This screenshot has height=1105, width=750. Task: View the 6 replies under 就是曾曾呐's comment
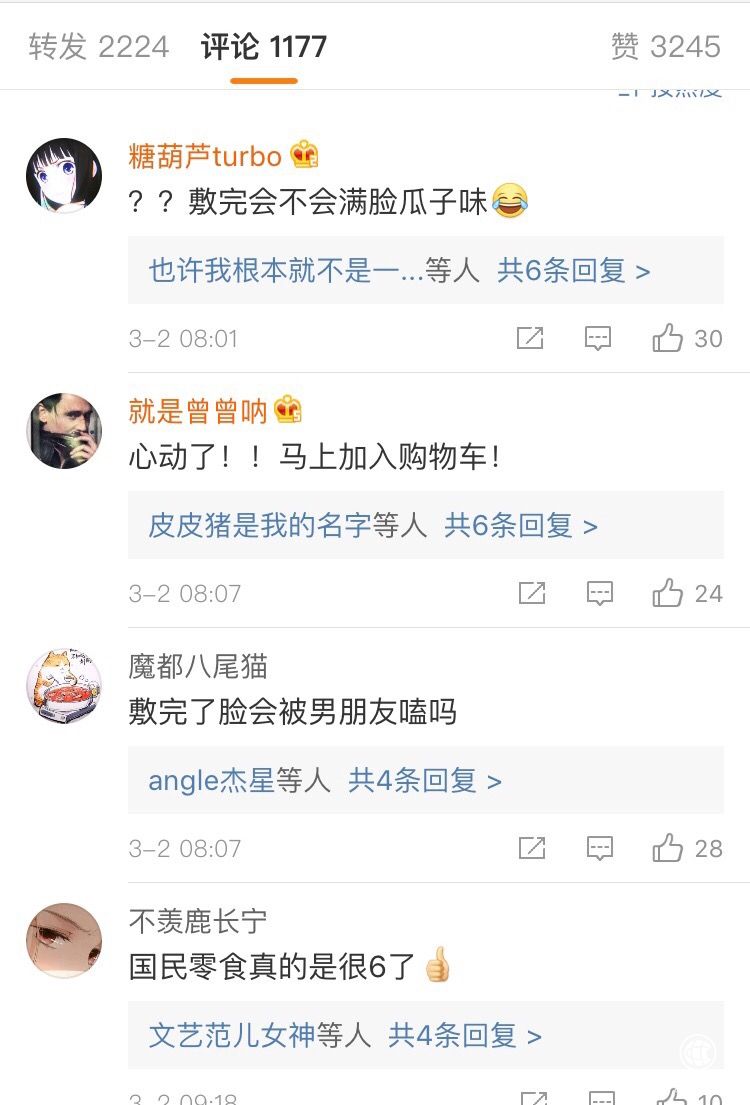(x=520, y=525)
